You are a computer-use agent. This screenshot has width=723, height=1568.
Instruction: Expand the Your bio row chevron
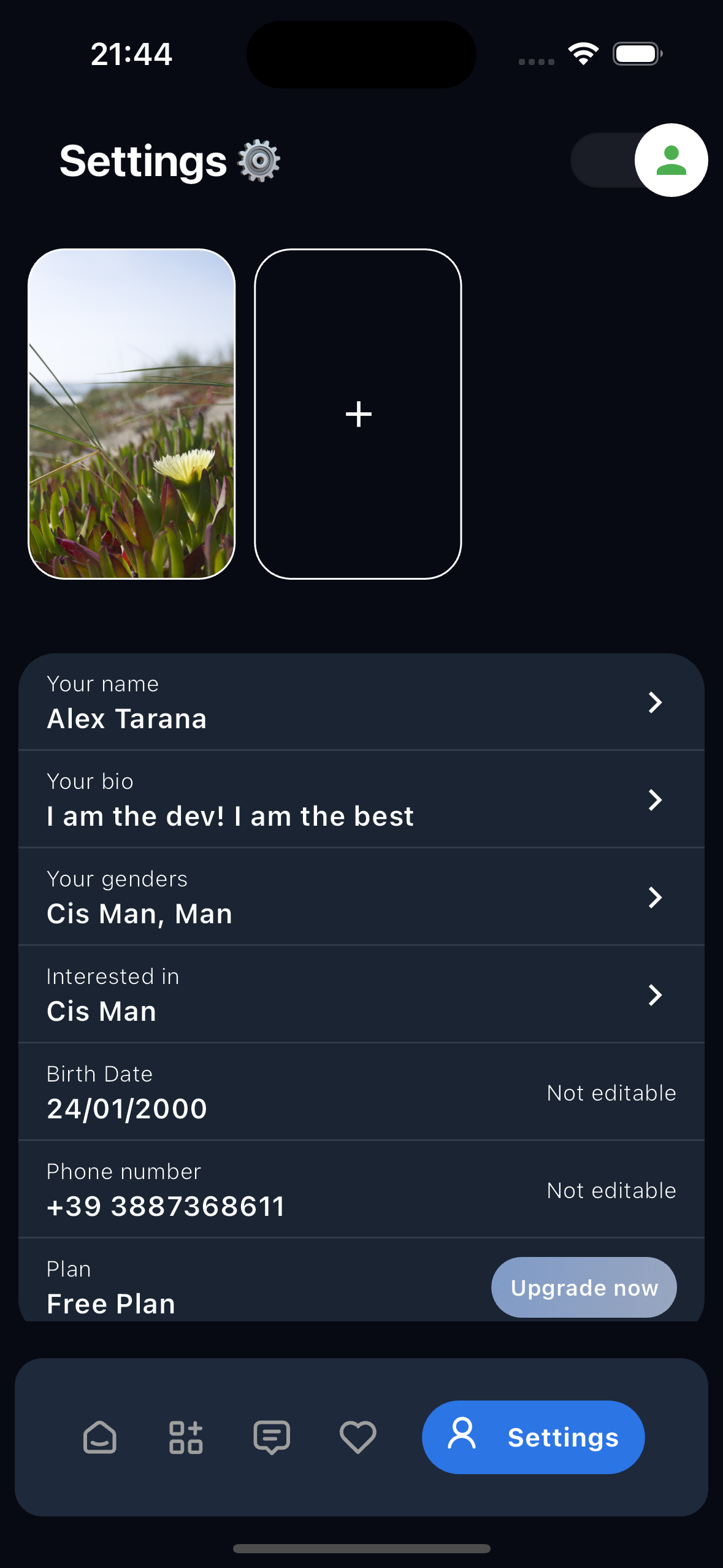(x=656, y=800)
